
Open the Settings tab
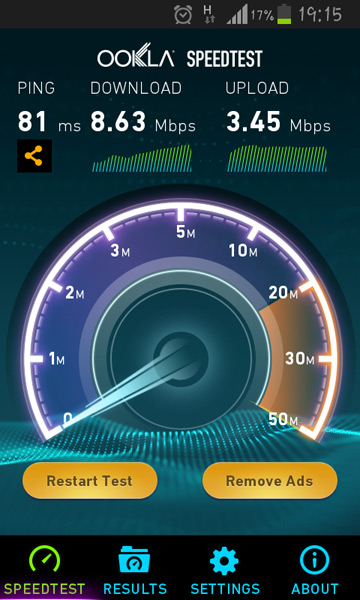point(225,569)
